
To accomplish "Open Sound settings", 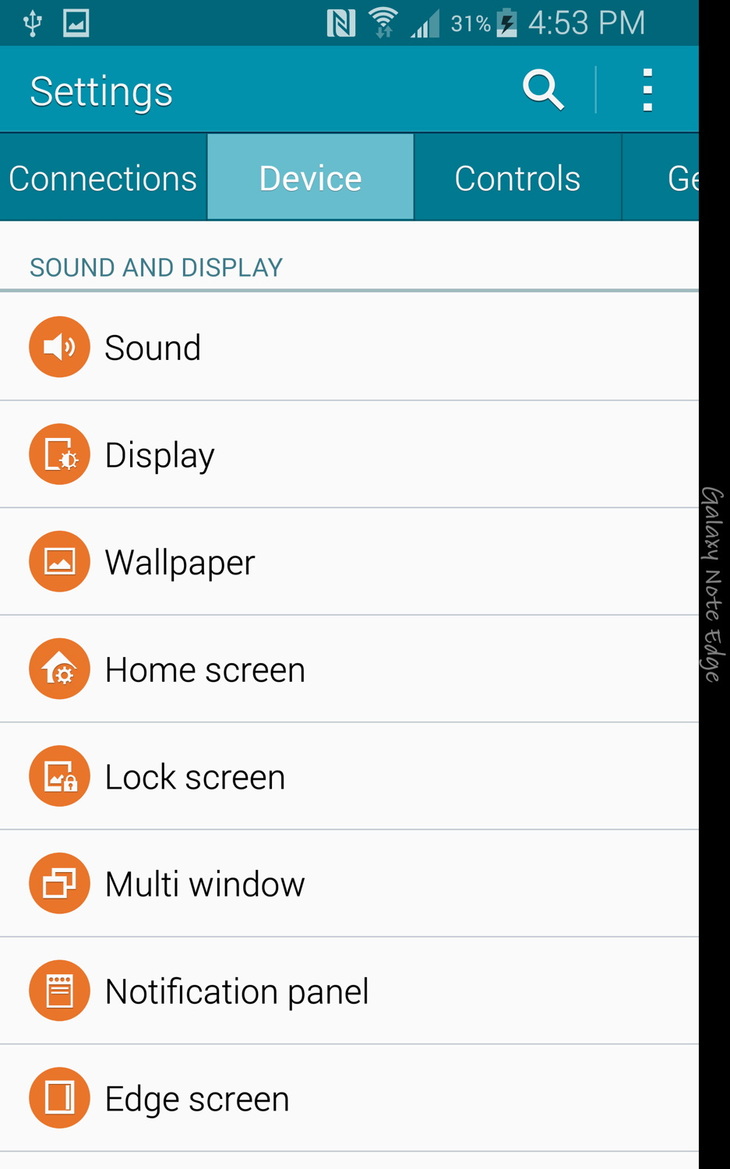I will (x=152, y=348).
